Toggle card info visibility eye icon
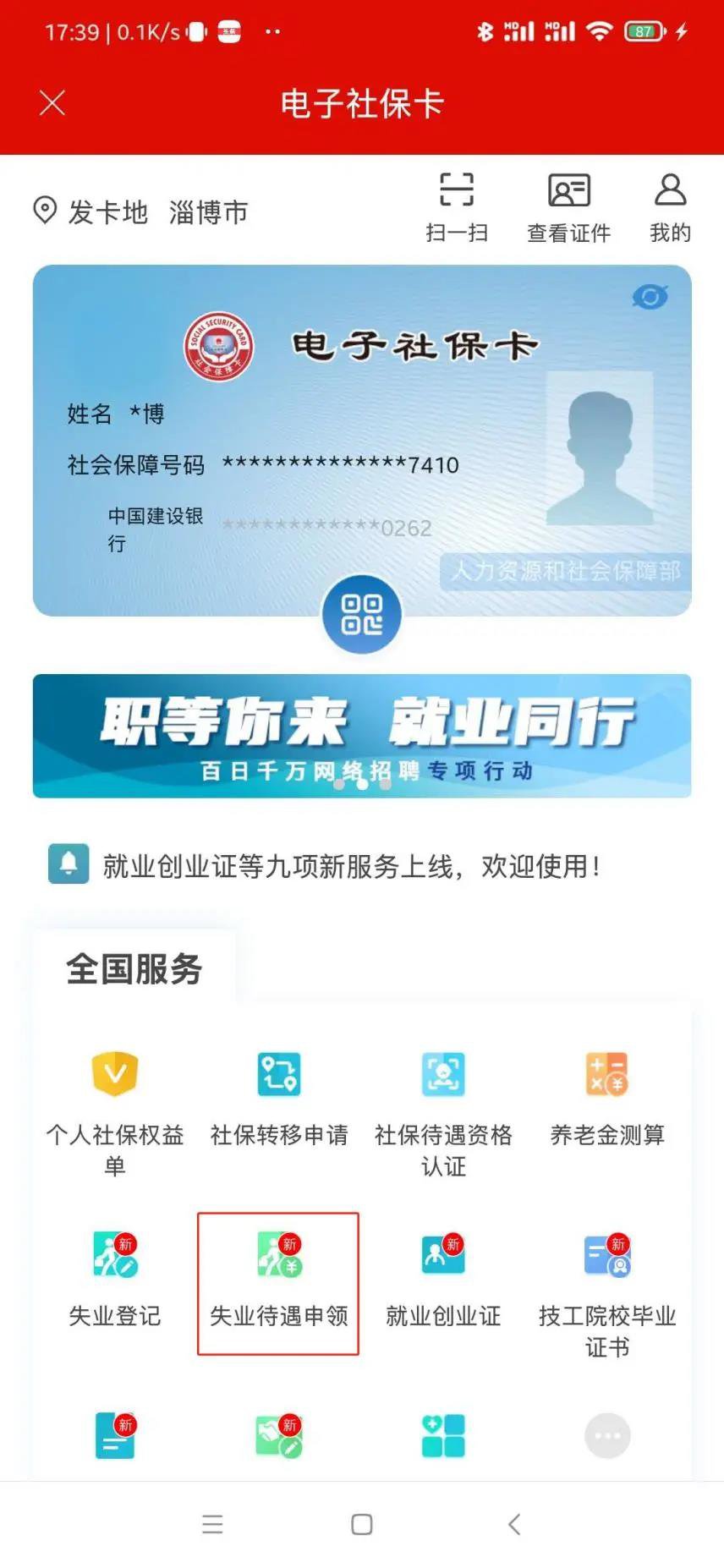This screenshot has height=1568, width=724. click(x=650, y=297)
